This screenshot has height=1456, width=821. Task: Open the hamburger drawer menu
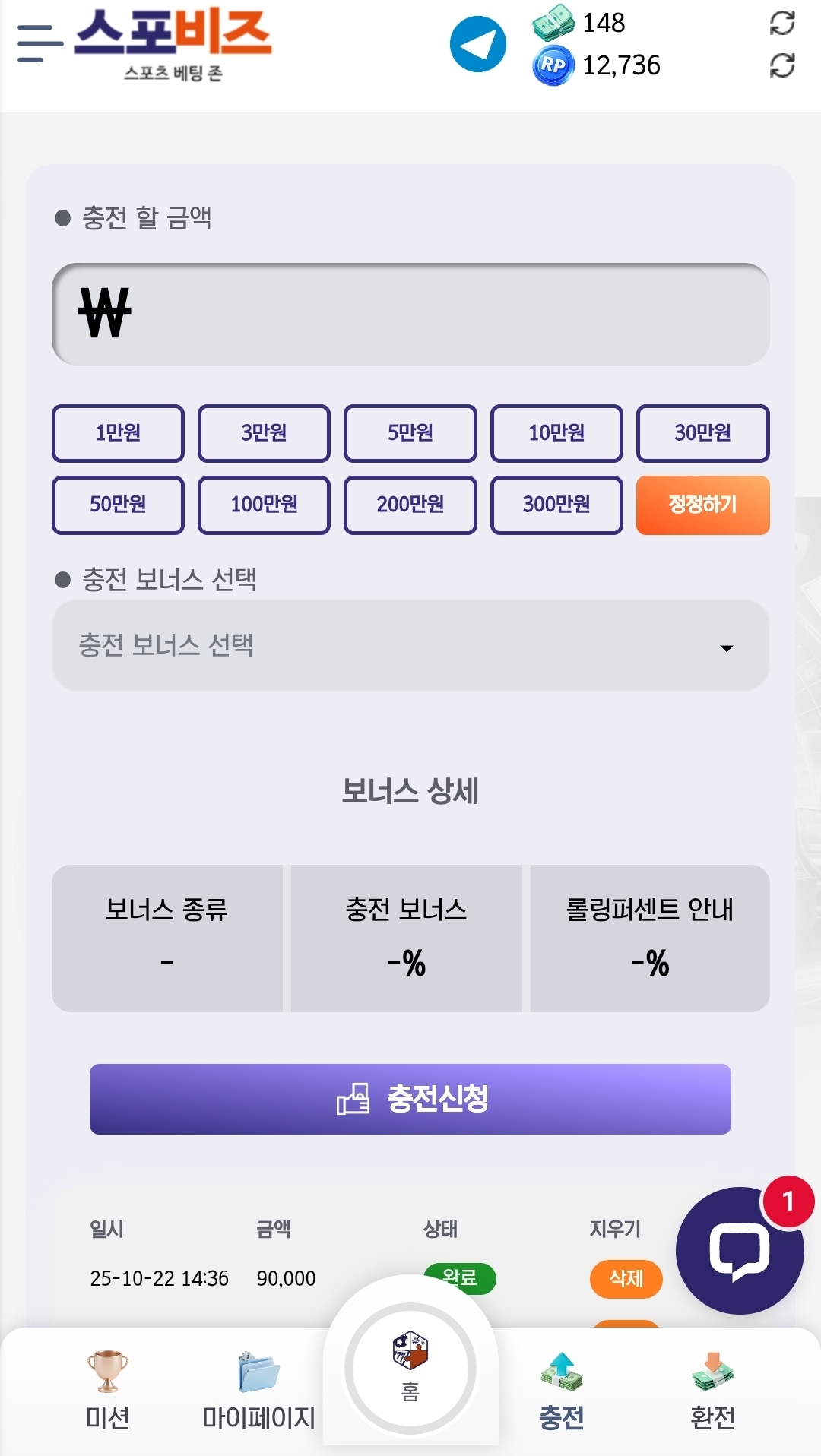[x=40, y=43]
